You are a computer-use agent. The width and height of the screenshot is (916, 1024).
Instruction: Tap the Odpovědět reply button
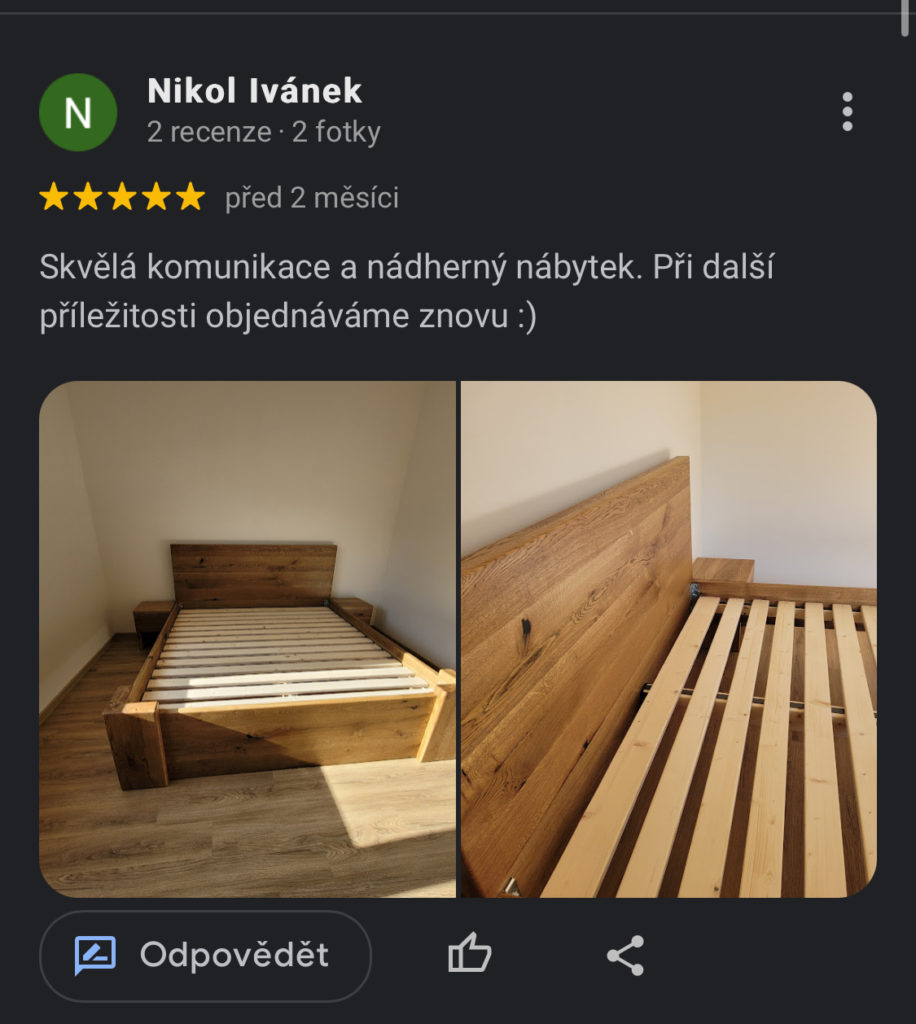pyautogui.click(x=205, y=955)
